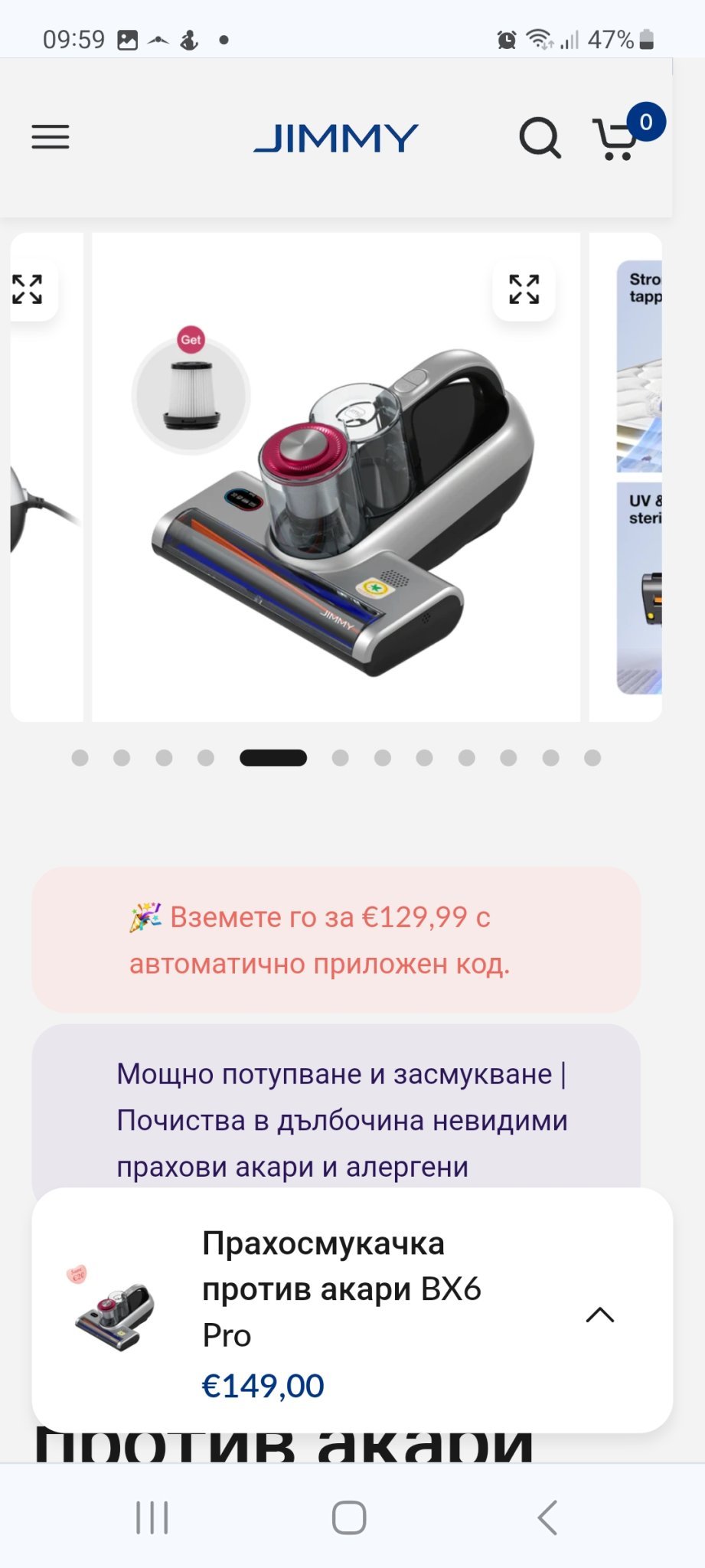View the shopping cart
705x1568 pixels.
pos(619,138)
